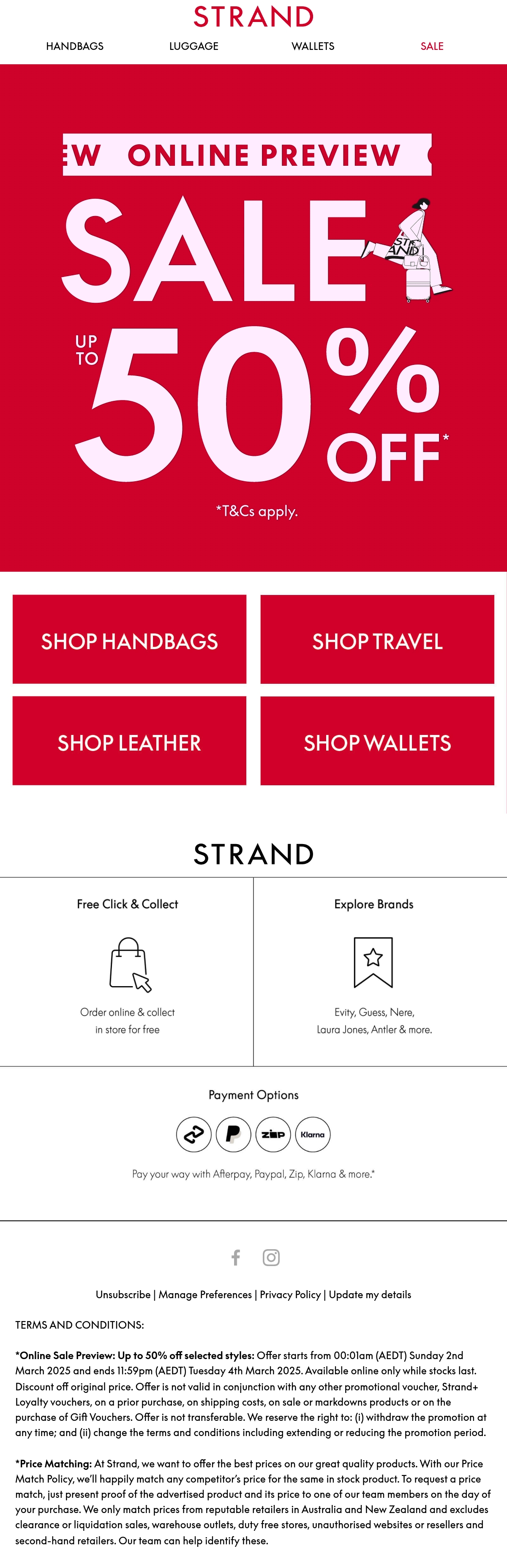507x1568 pixels.
Task: Read the Privacy Policy
Action: coord(290,1294)
